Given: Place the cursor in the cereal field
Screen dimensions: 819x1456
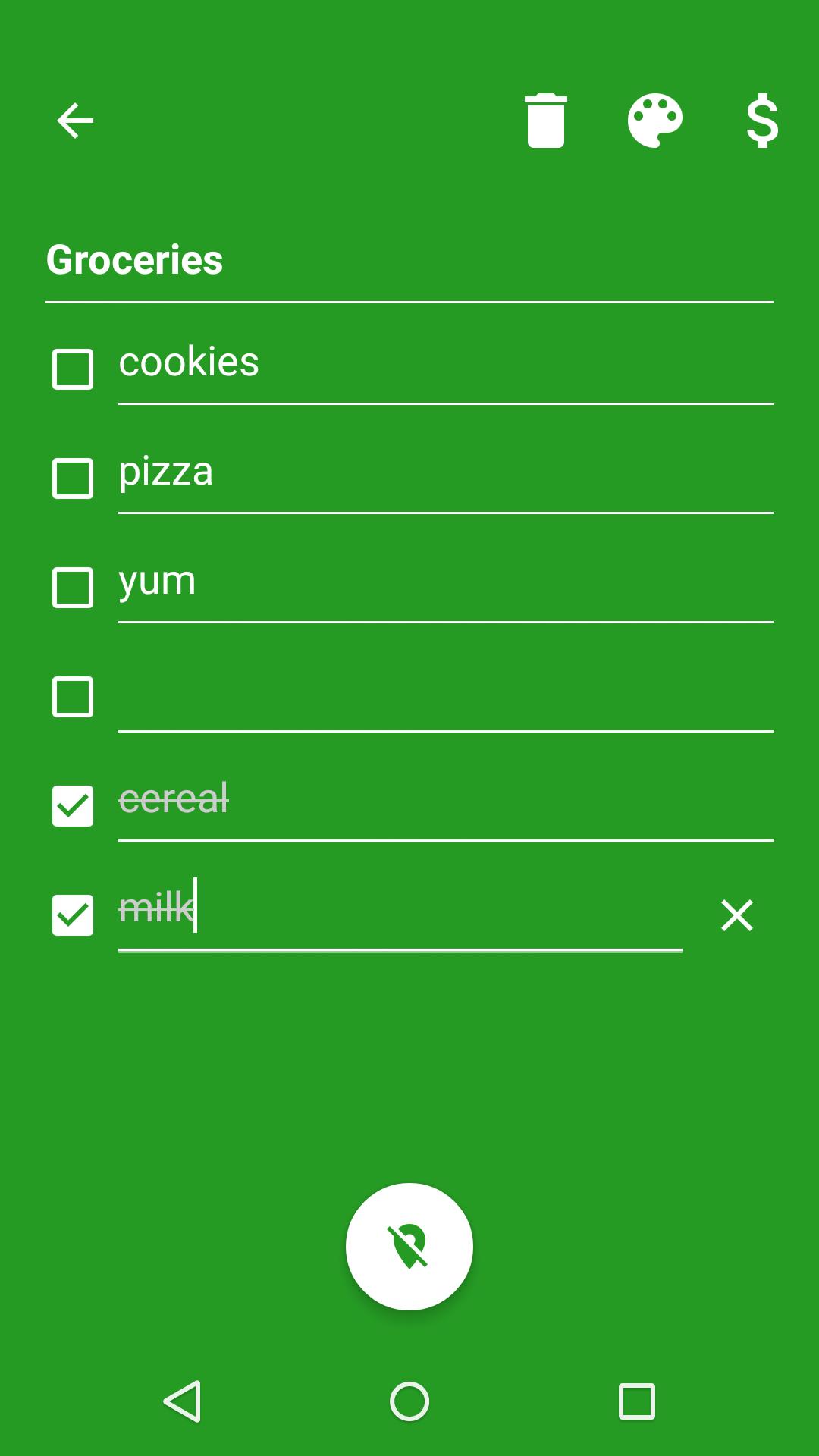Looking at the screenshot, I should pyautogui.click(x=444, y=800).
